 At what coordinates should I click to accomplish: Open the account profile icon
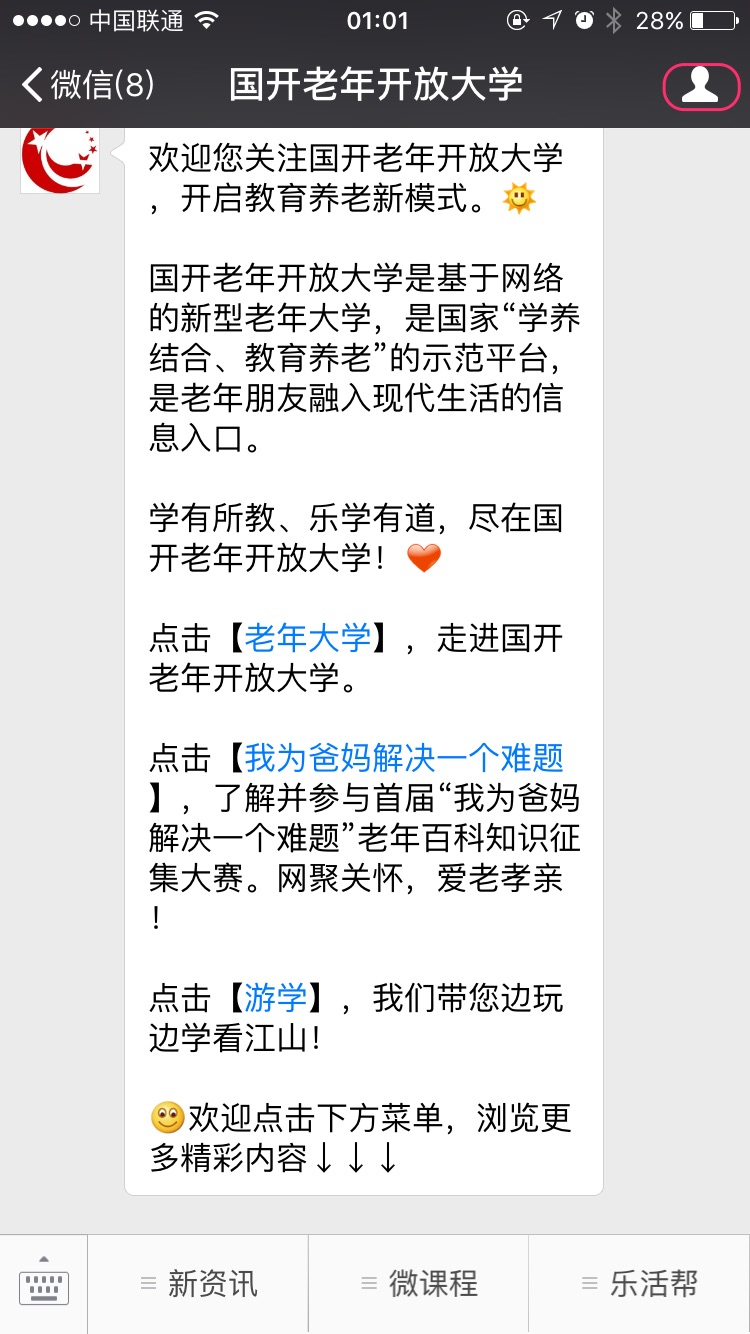[700, 85]
